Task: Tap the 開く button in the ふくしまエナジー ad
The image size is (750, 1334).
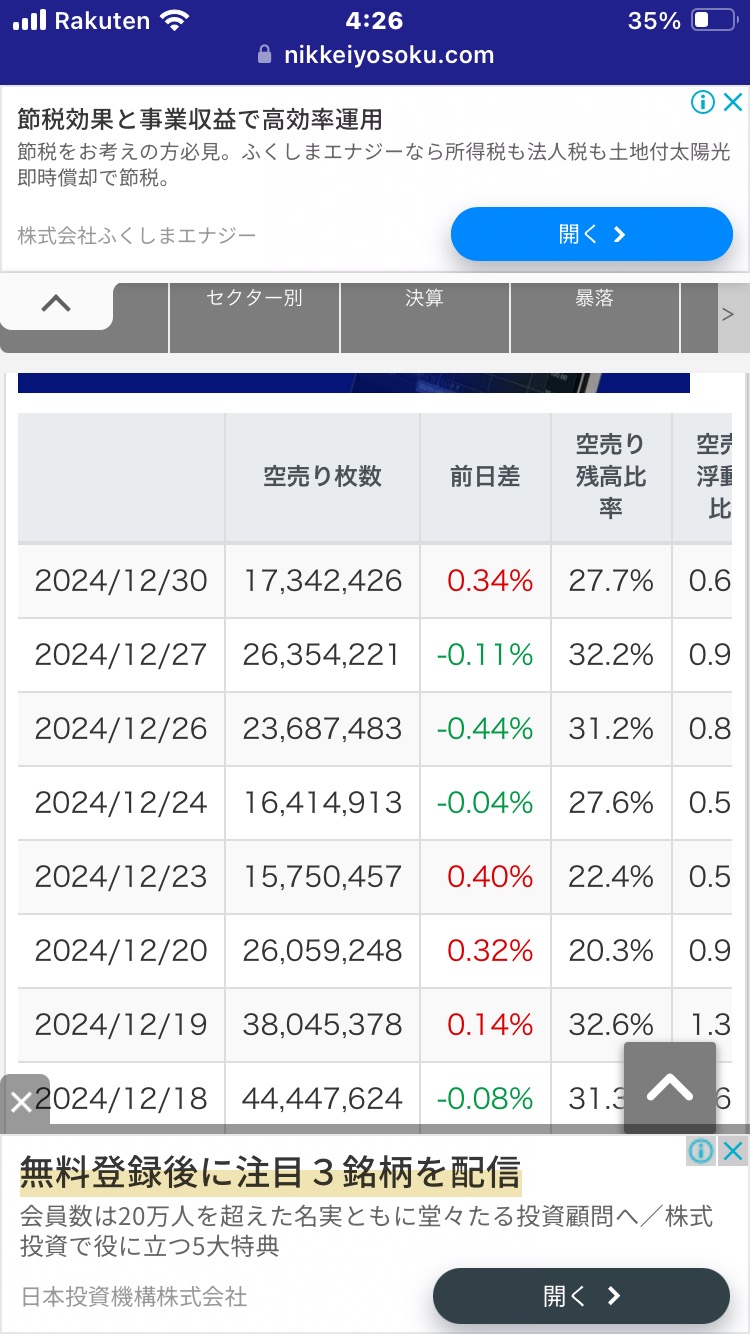Action: pyautogui.click(x=592, y=234)
